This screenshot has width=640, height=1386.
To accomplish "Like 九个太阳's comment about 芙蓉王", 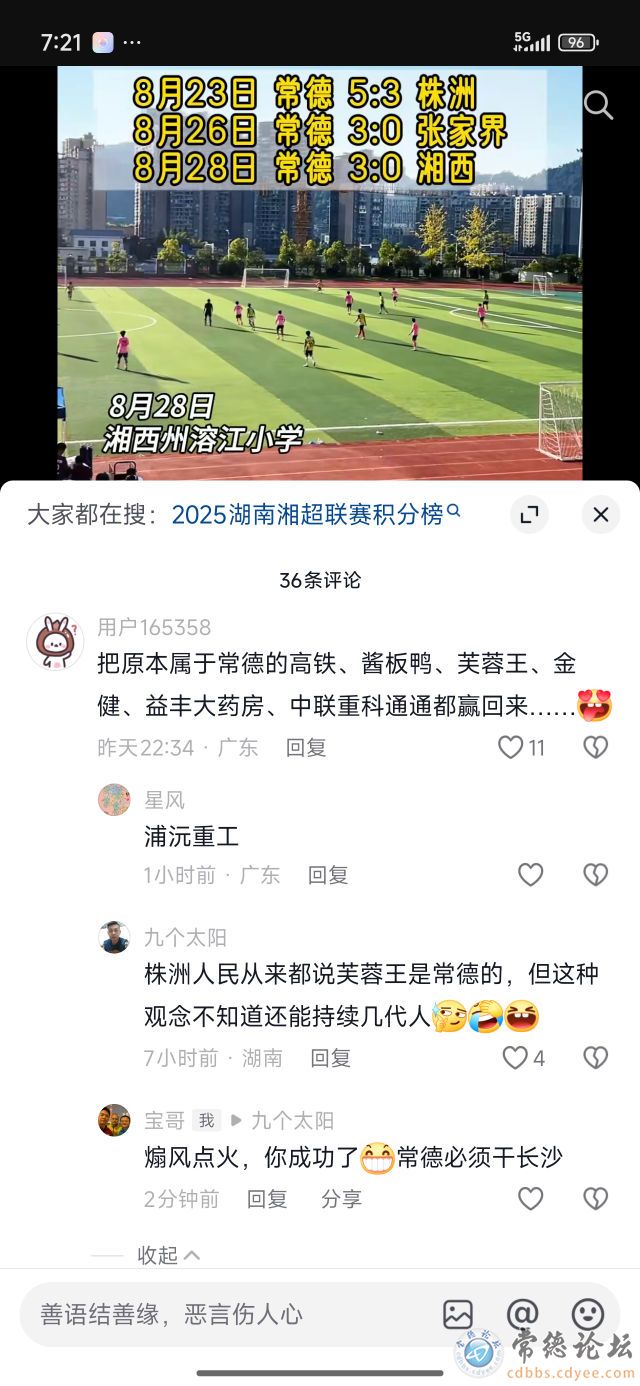I will coord(515,1057).
